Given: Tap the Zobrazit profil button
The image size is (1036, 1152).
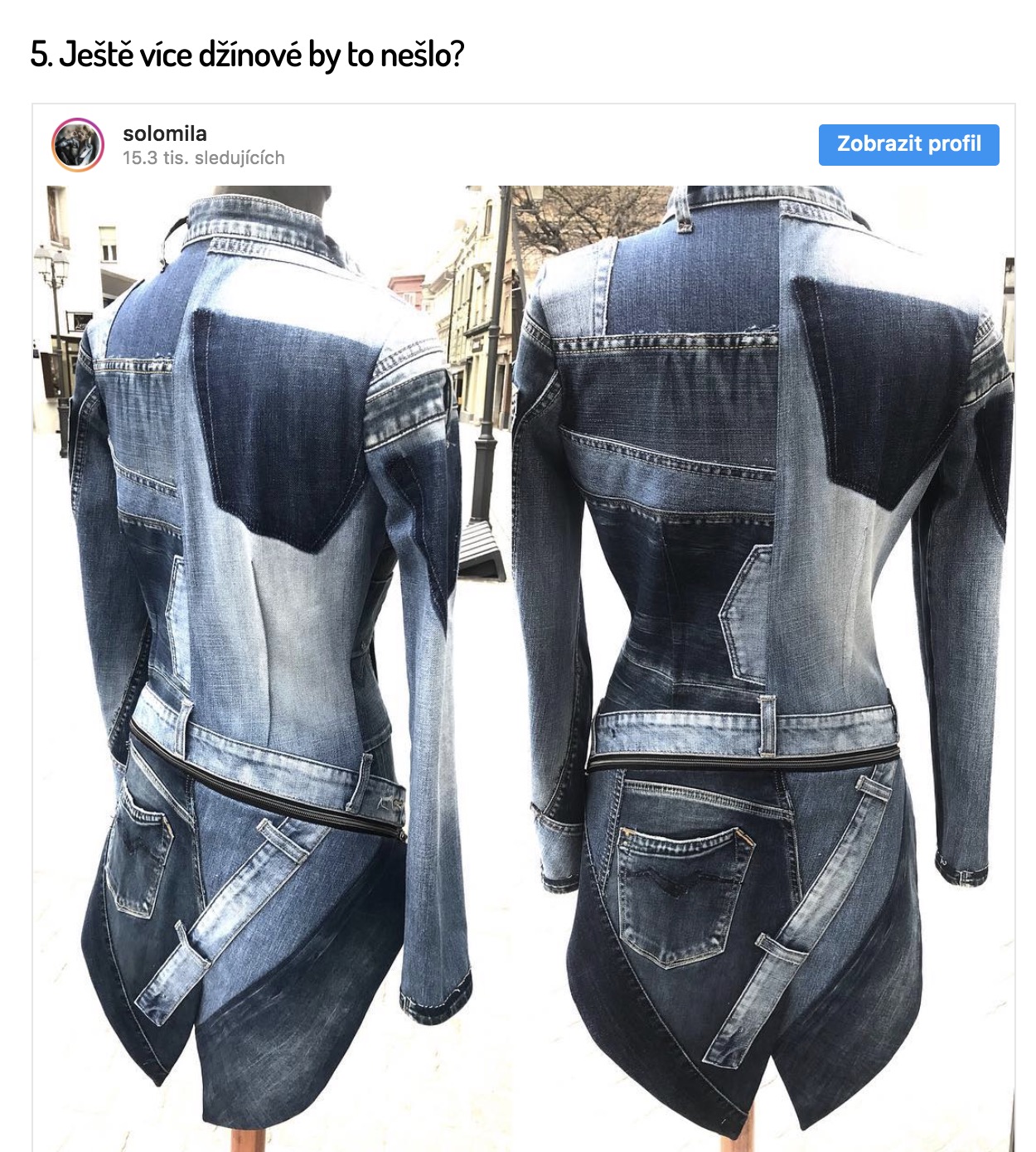Looking at the screenshot, I should [908, 144].
